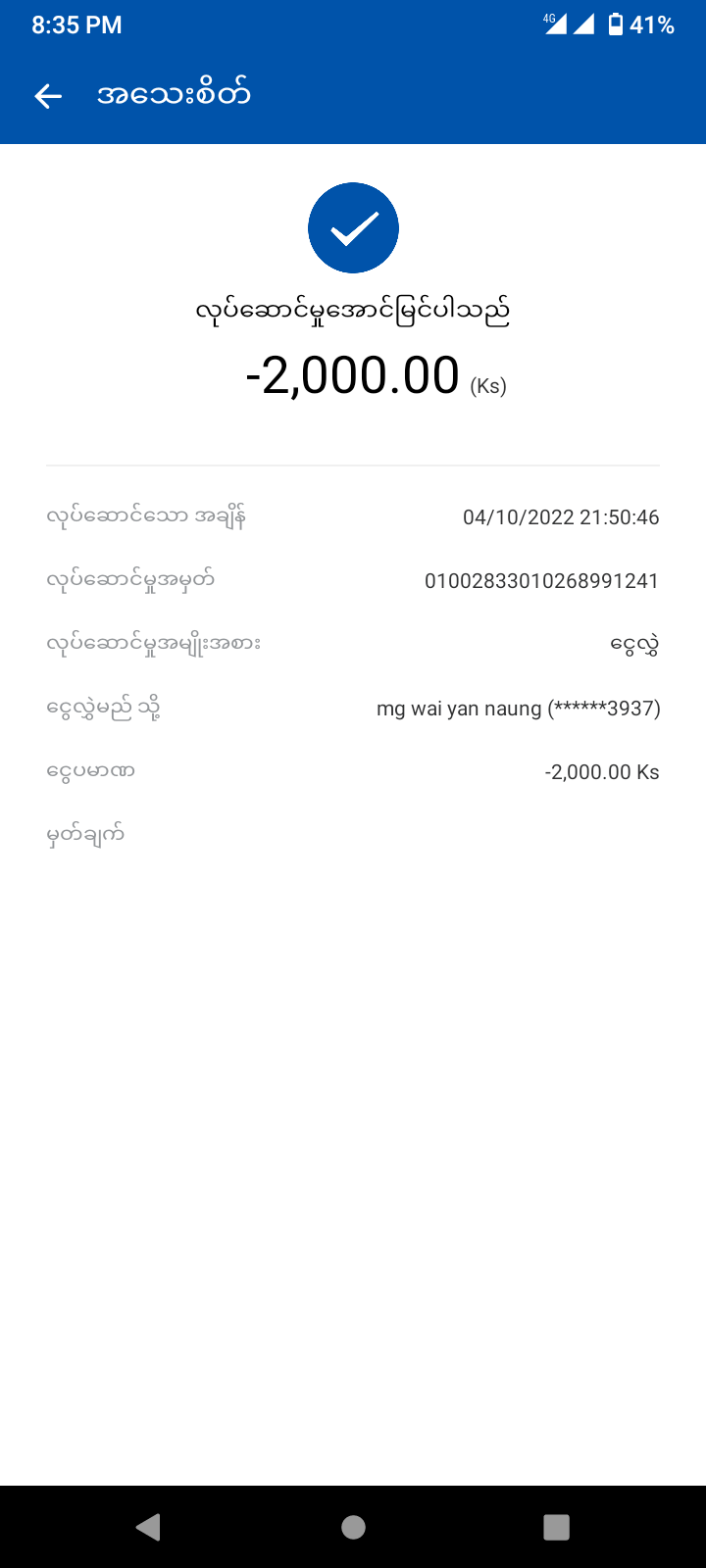This screenshot has width=706, height=1568.
Task: Open the recent apps view
Action: pyautogui.click(x=556, y=1527)
